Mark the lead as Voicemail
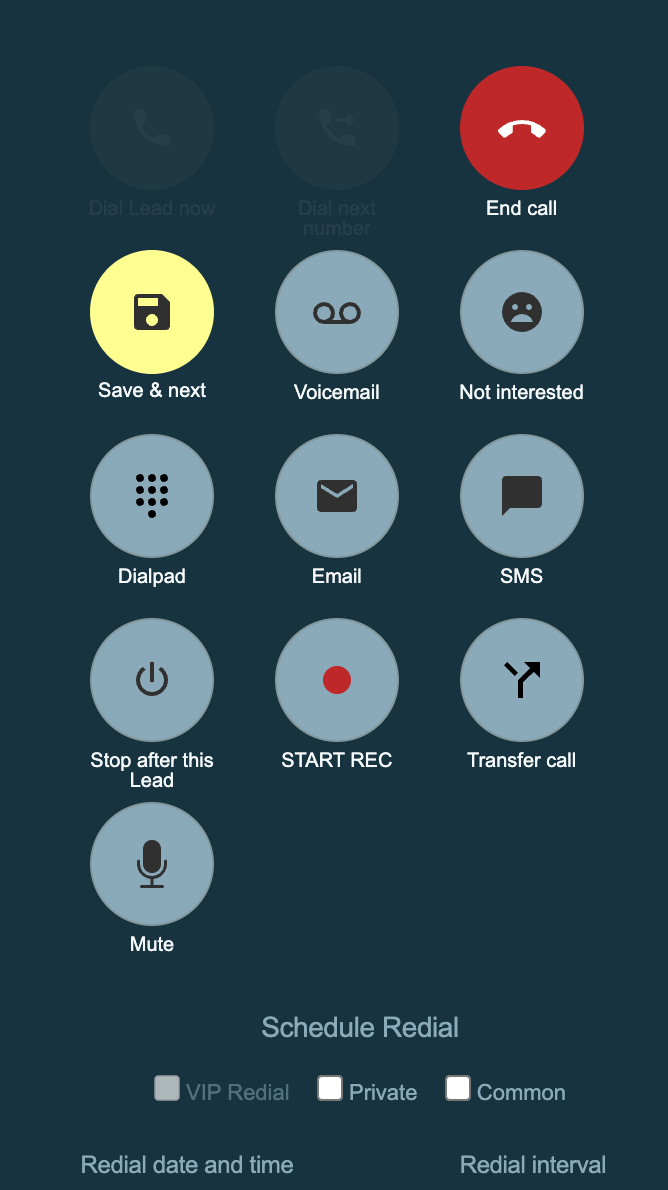This screenshot has width=668, height=1190. (x=337, y=312)
